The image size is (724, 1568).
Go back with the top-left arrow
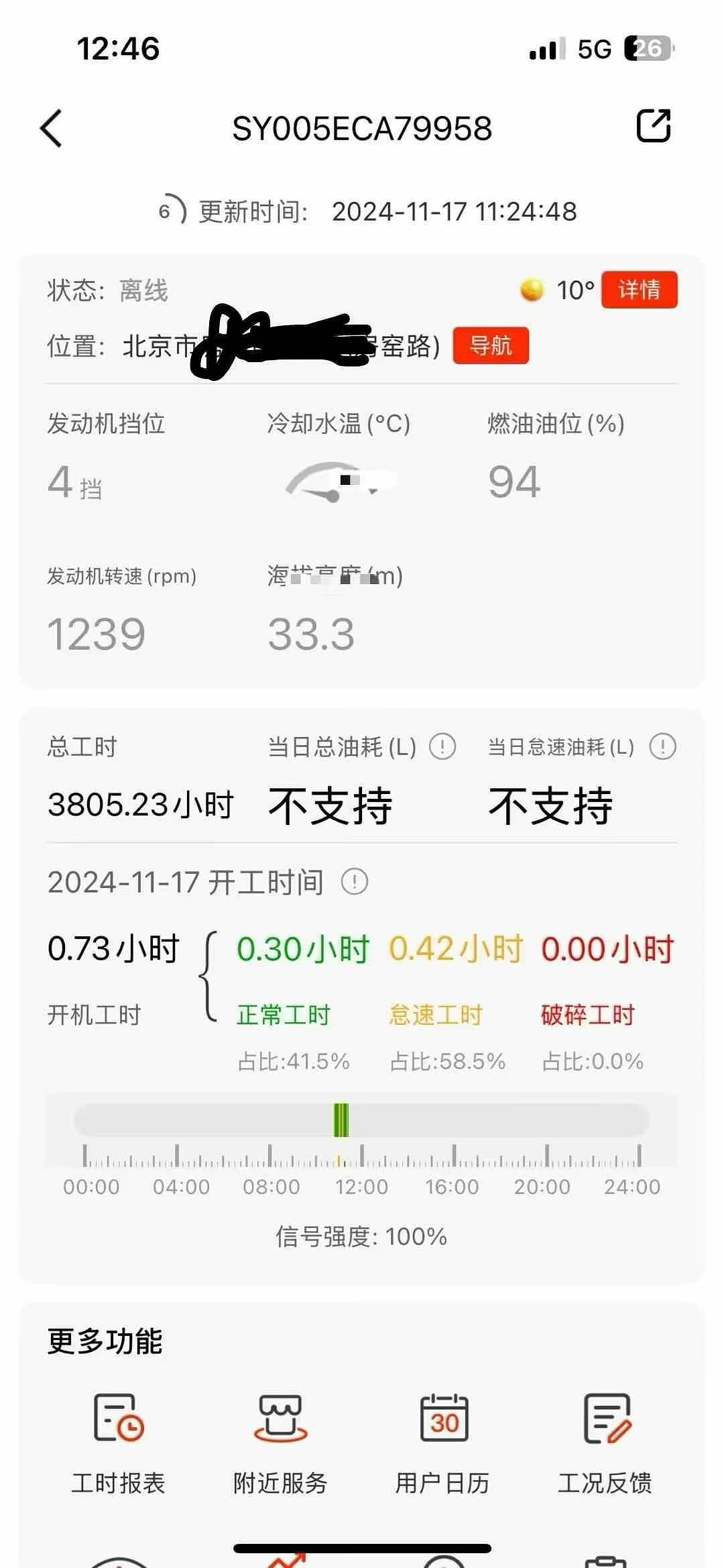tap(51, 128)
